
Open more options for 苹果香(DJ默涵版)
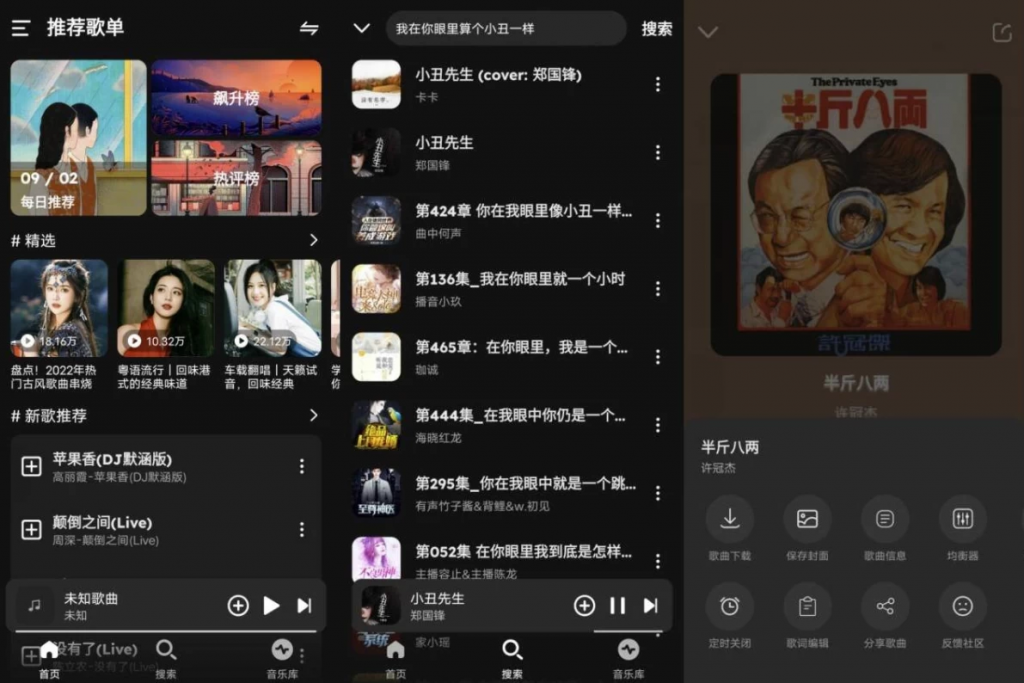pyautogui.click(x=301, y=466)
